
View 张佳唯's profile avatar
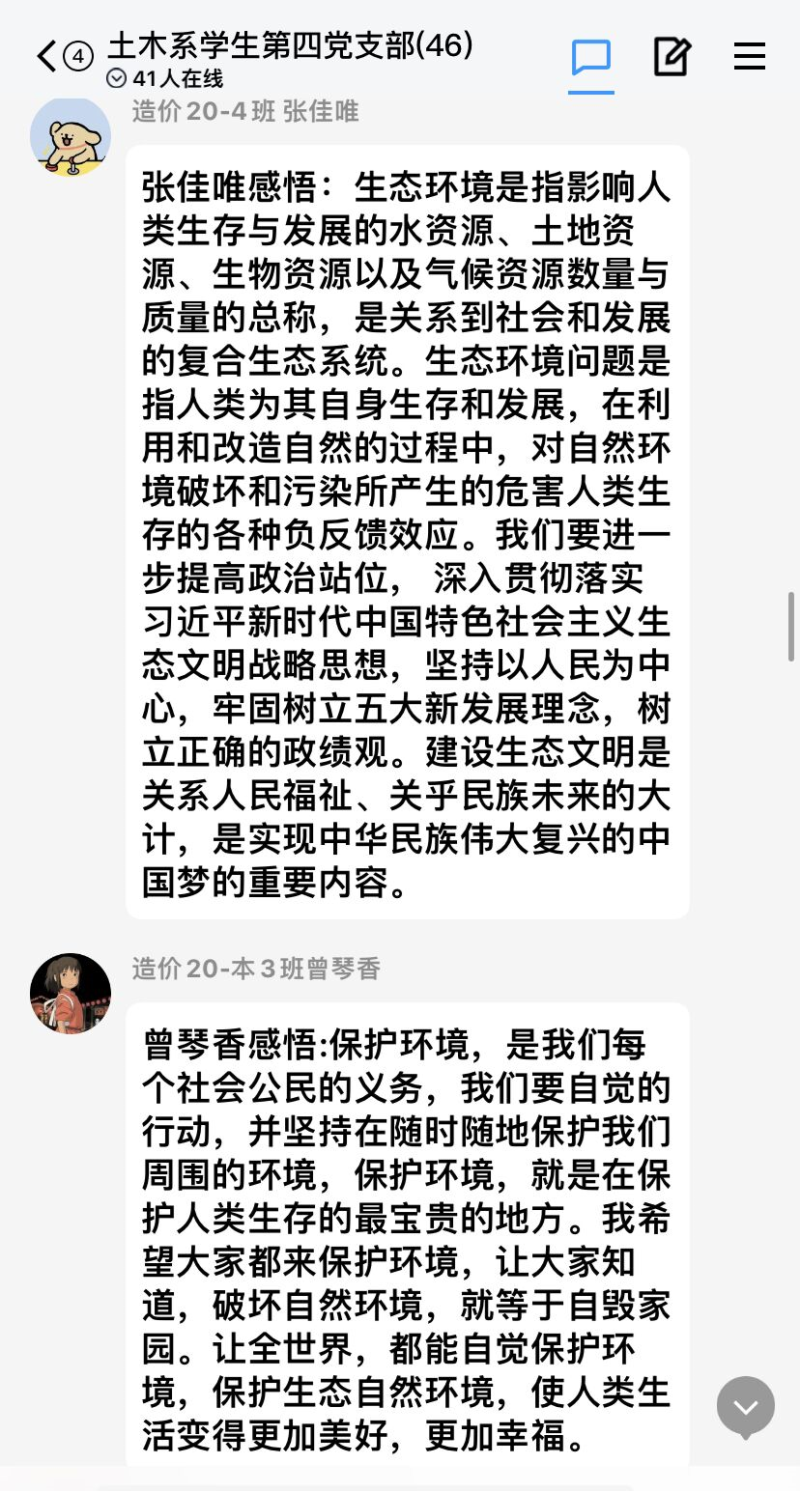[70, 137]
